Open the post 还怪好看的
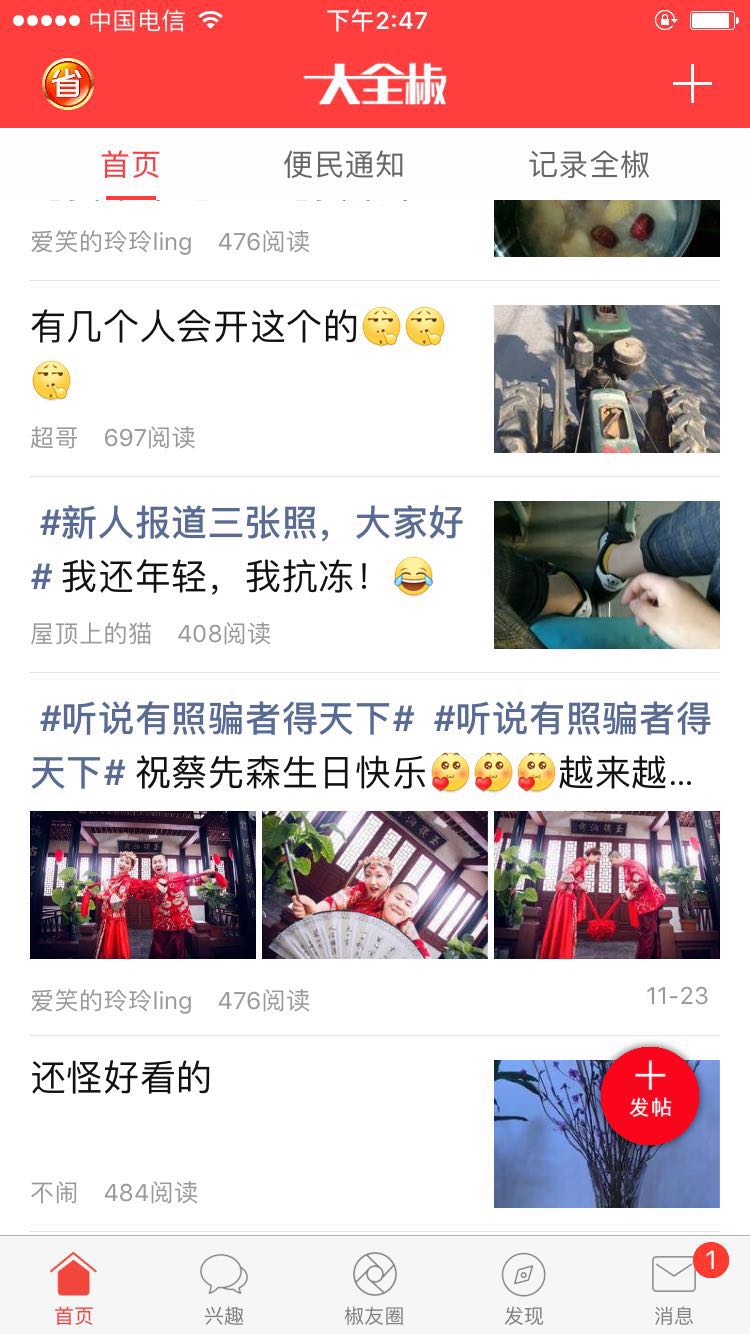This screenshot has height=1334, width=750. pyautogui.click(x=120, y=1079)
